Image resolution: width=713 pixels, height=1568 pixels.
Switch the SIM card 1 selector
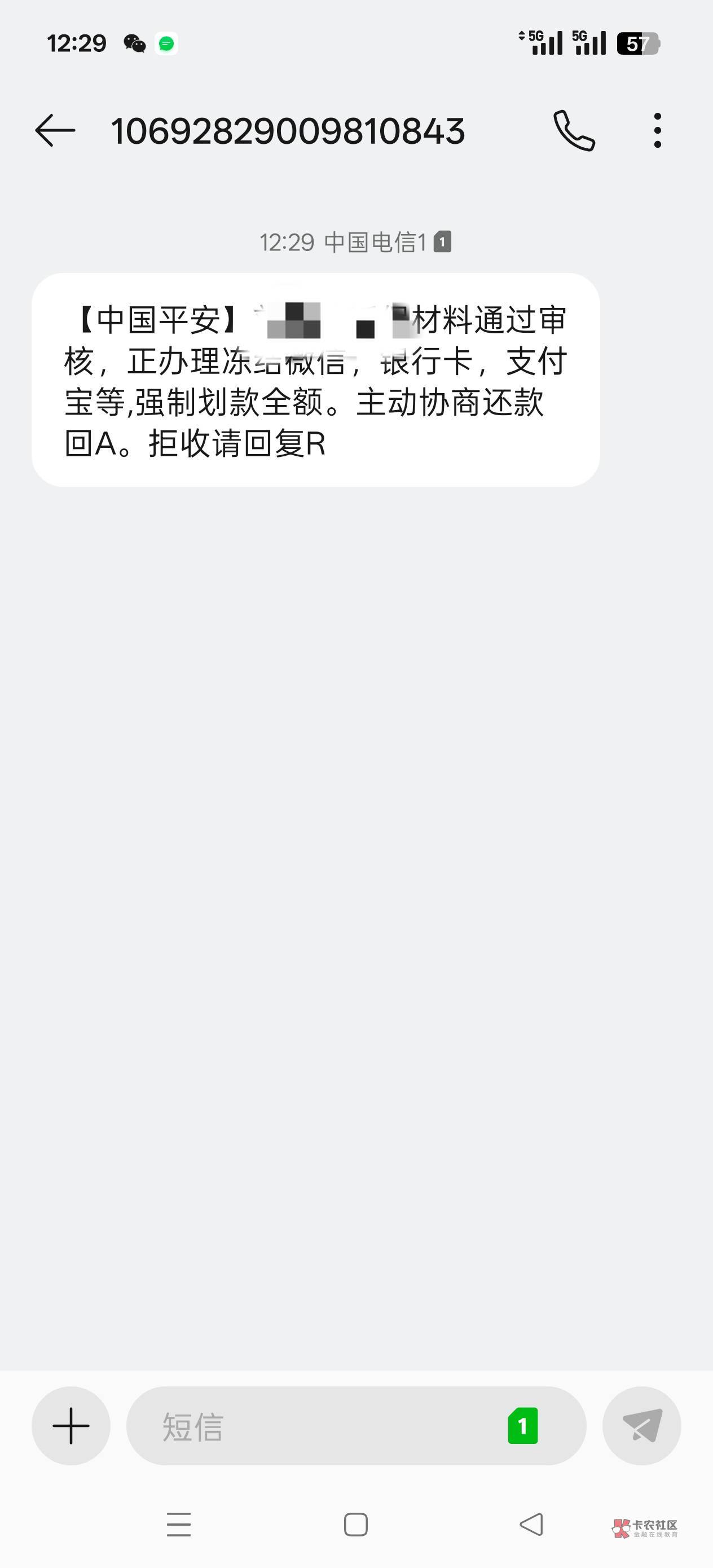coord(523,1425)
